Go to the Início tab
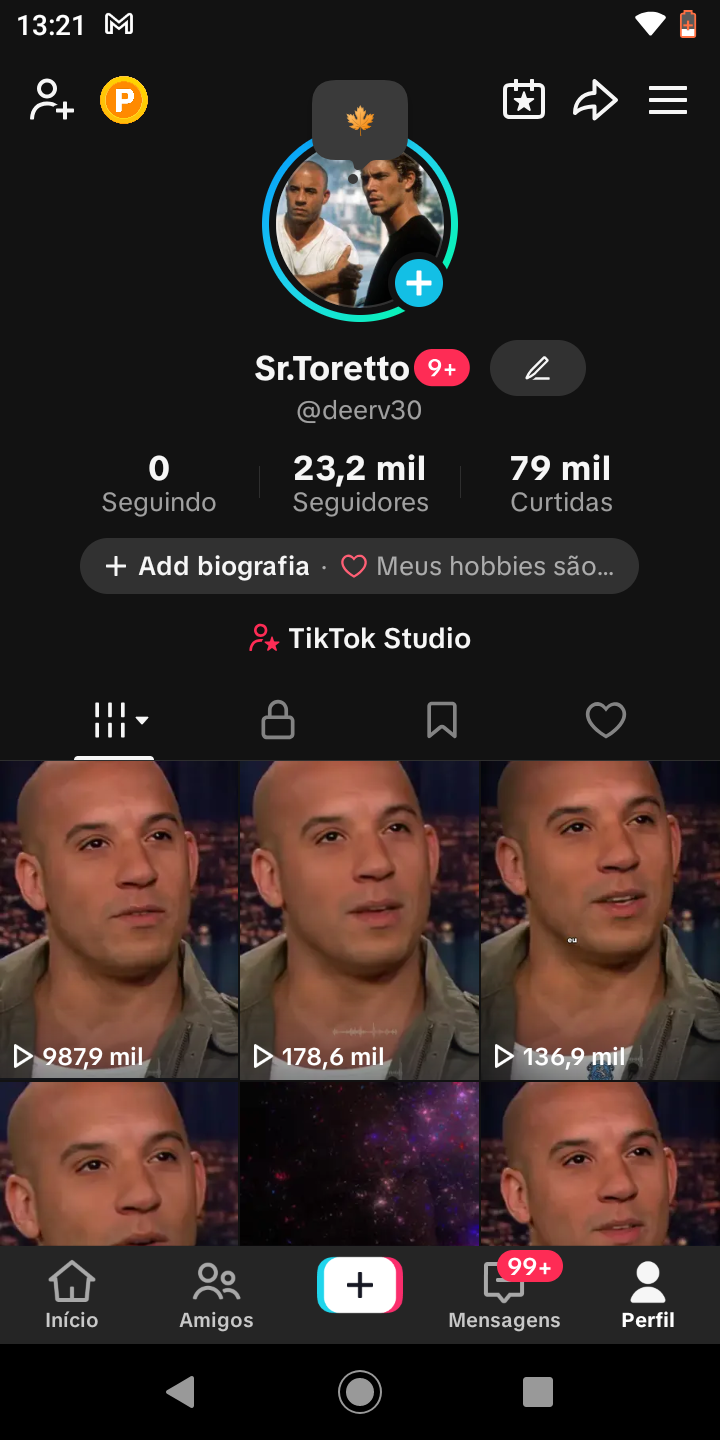 click(x=72, y=1295)
